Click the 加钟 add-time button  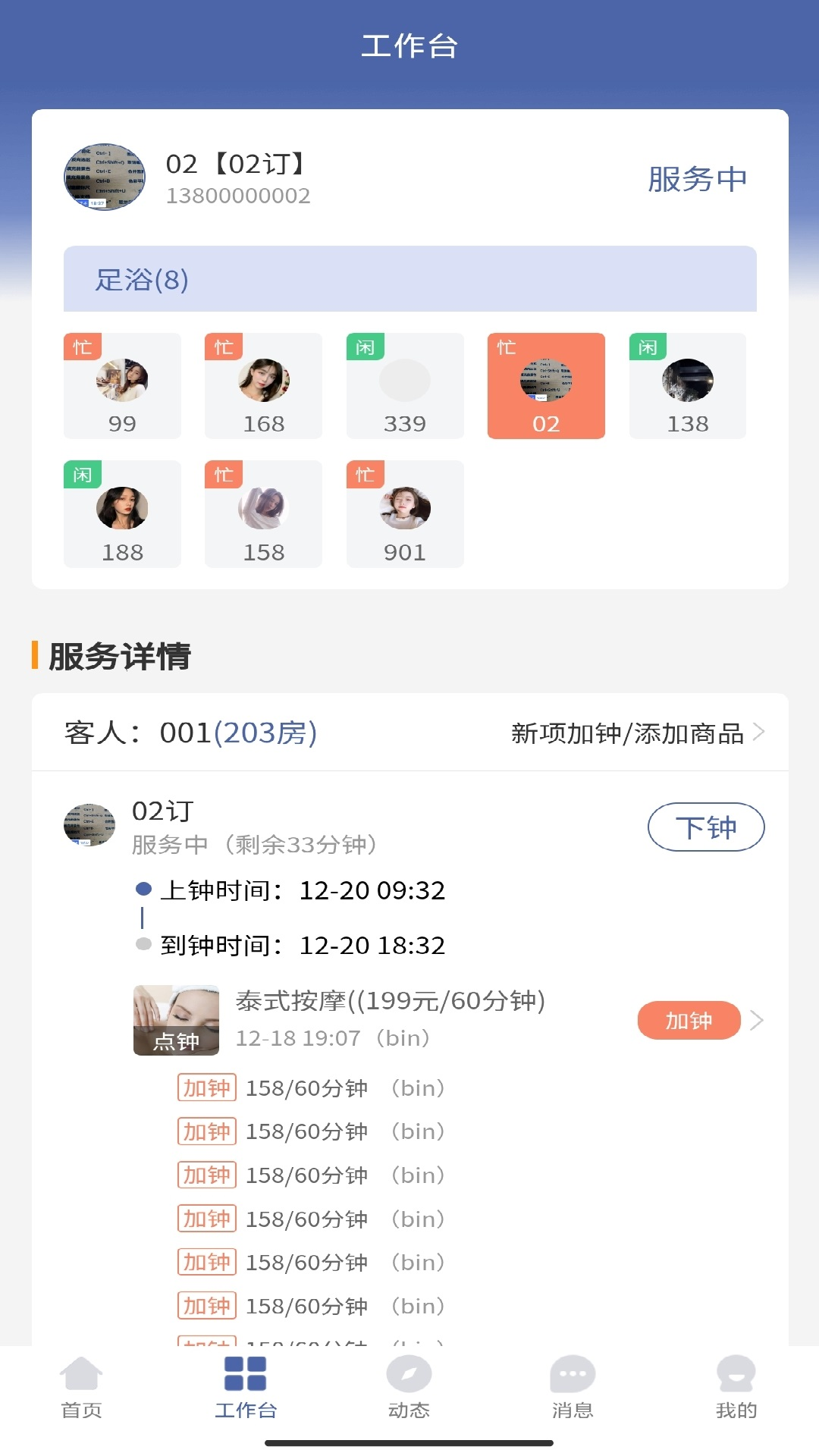point(689,1021)
